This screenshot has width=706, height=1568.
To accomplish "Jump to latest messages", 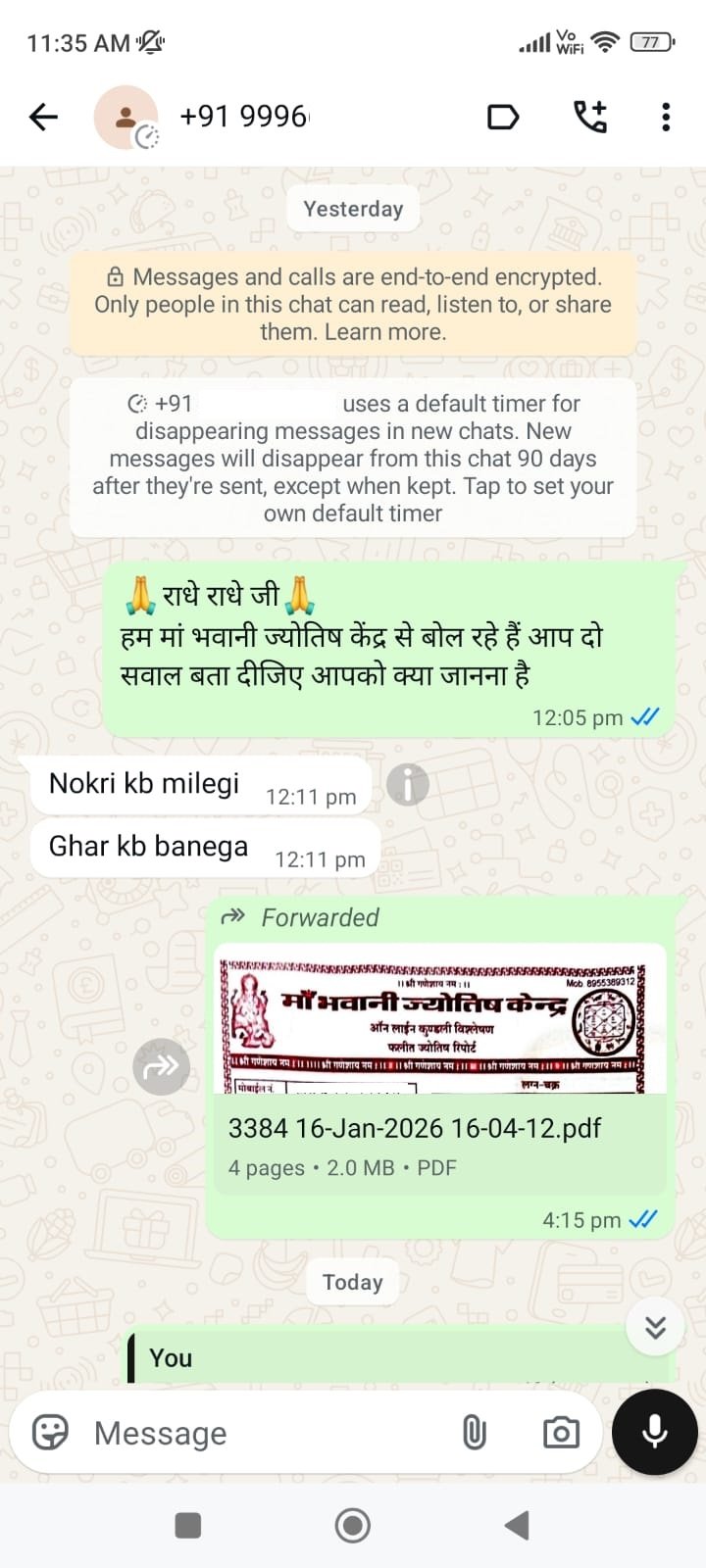I will pyautogui.click(x=655, y=1327).
